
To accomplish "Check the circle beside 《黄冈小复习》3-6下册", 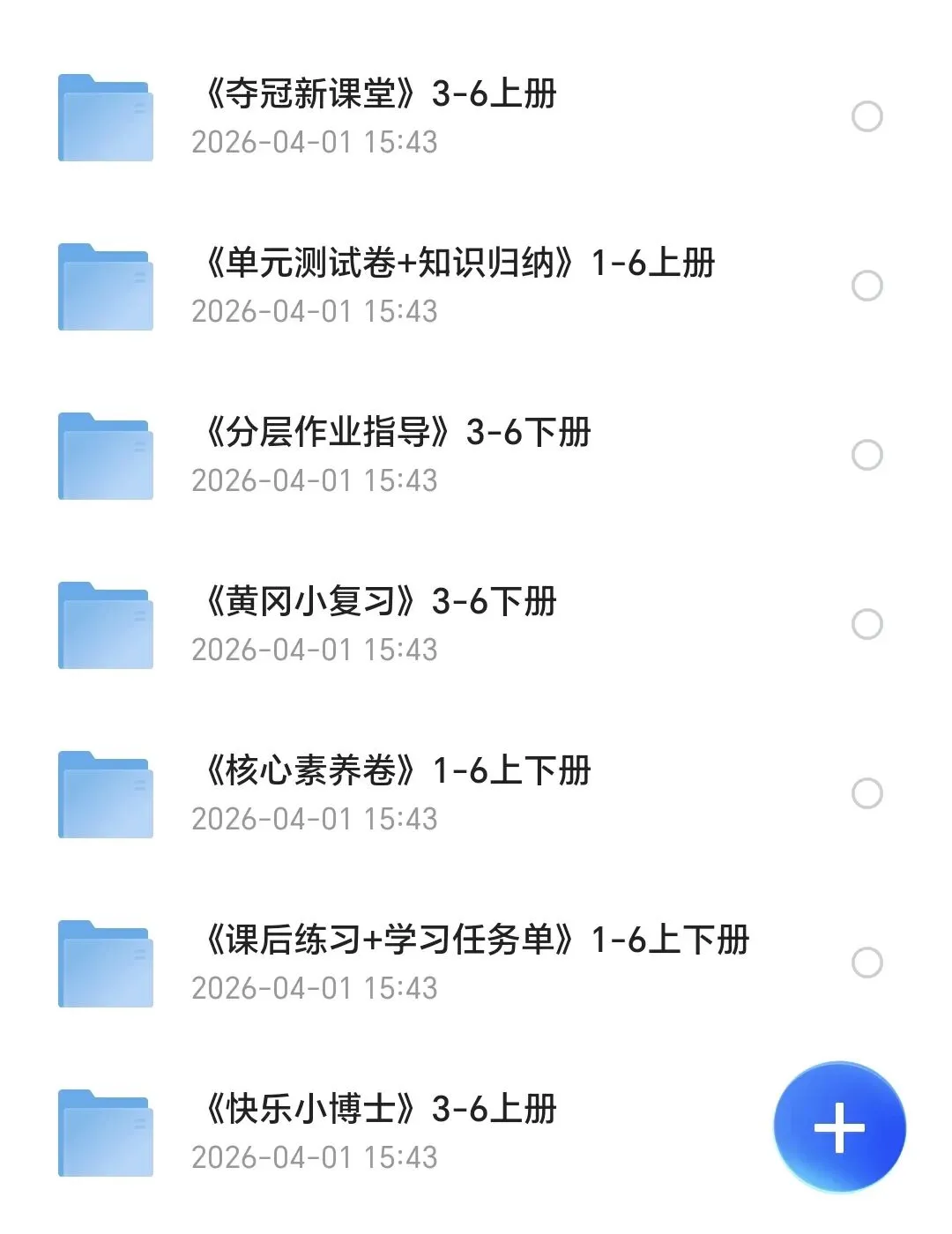I will click(867, 624).
